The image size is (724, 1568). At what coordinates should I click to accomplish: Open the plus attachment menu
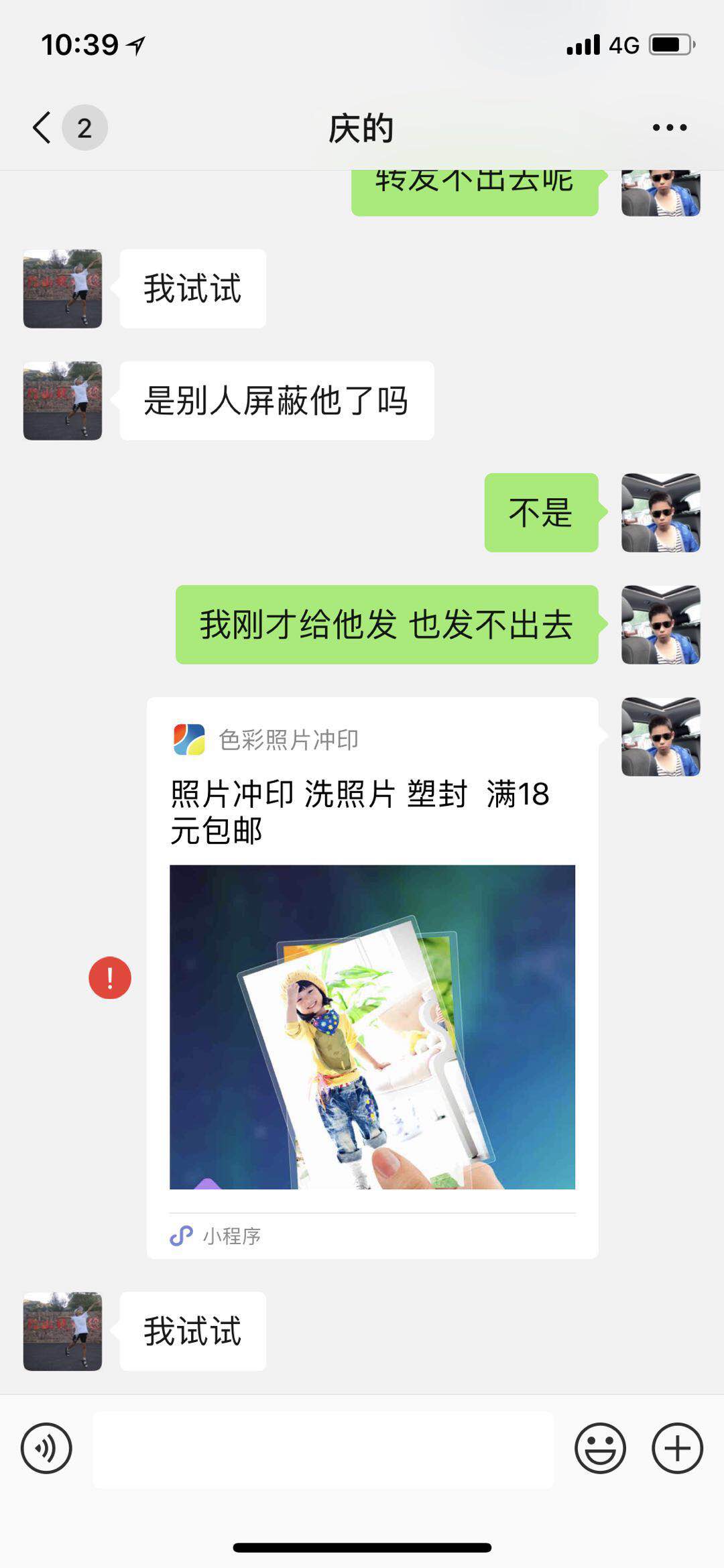[x=677, y=1448]
